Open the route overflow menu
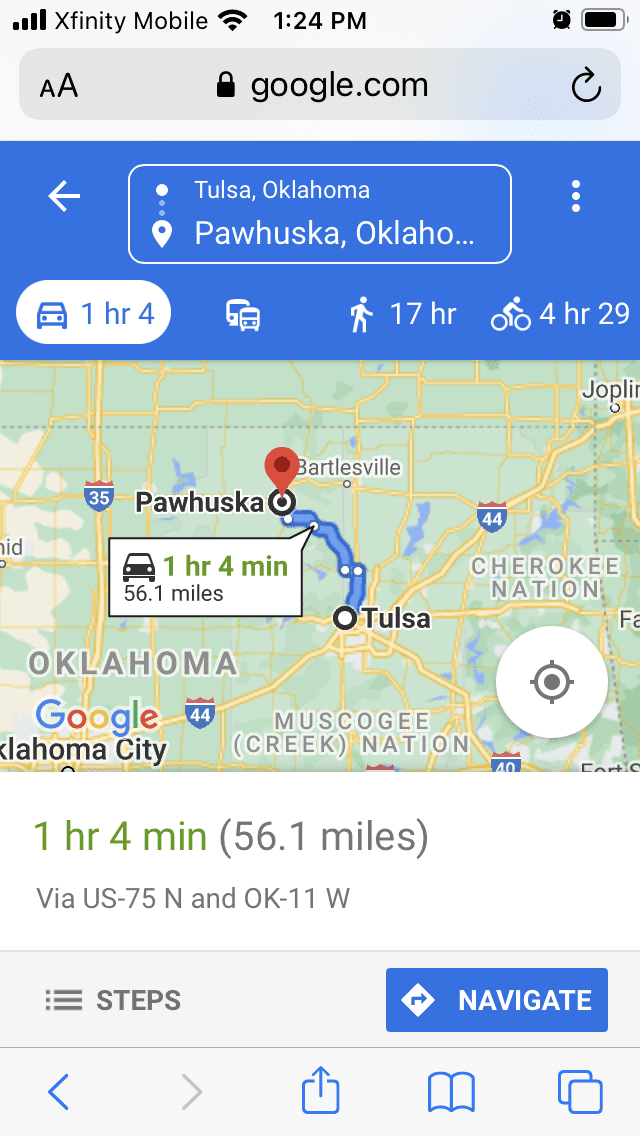This screenshot has height=1136, width=640. pyautogui.click(x=575, y=197)
